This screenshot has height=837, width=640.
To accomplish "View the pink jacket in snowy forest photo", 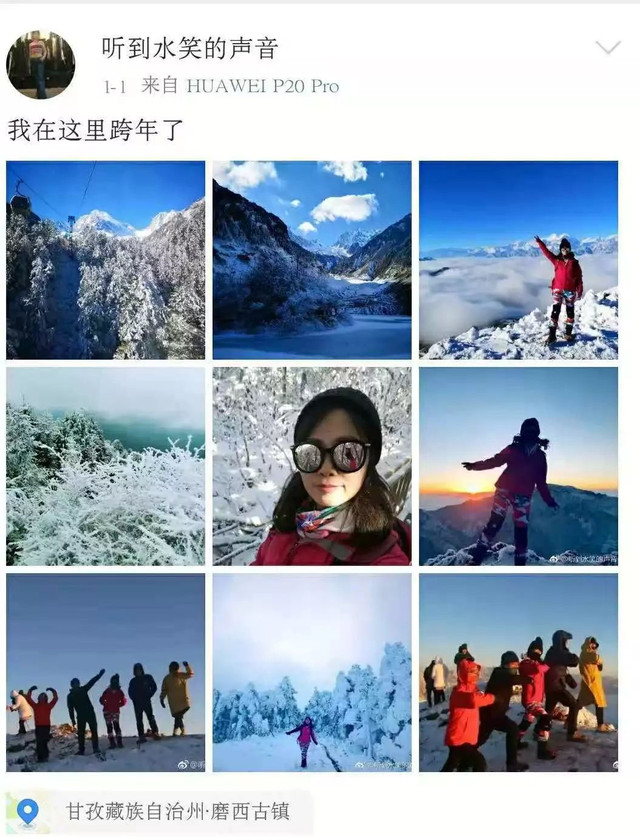I will [x=312, y=672].
